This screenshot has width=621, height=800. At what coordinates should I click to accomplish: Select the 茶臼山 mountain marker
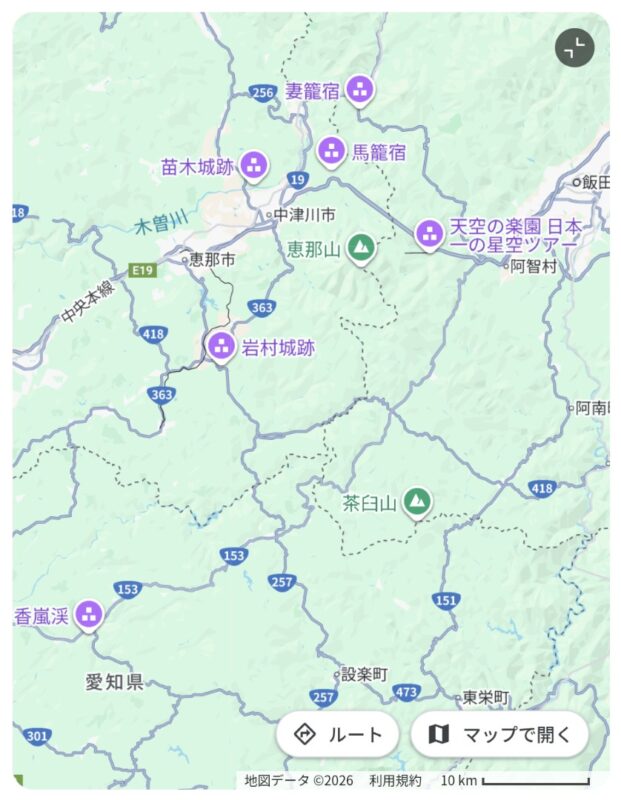pos(417,502)
